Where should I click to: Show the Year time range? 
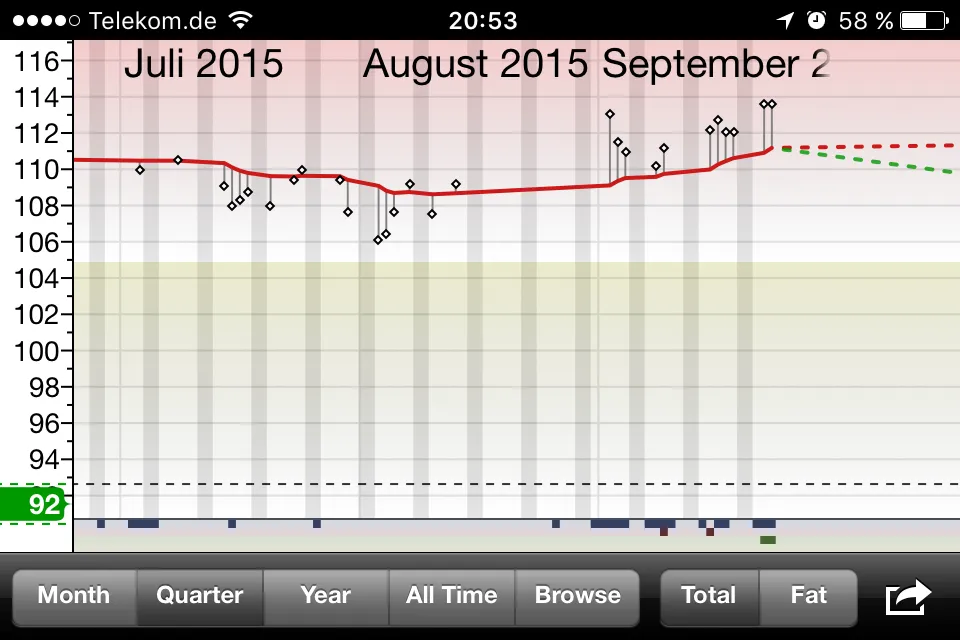coord(326,596)
